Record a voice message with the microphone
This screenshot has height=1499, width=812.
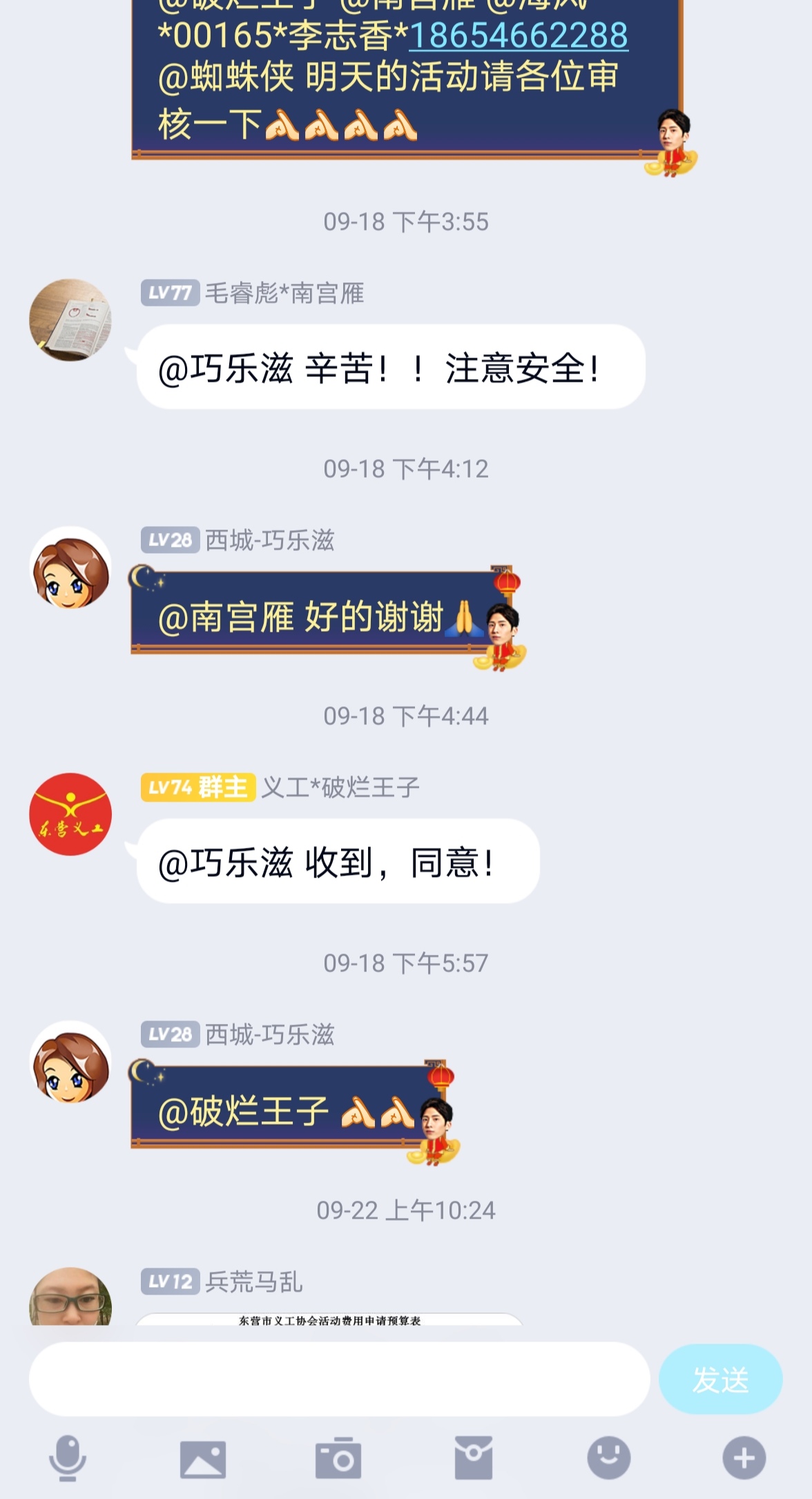[x=68, y=1458]
